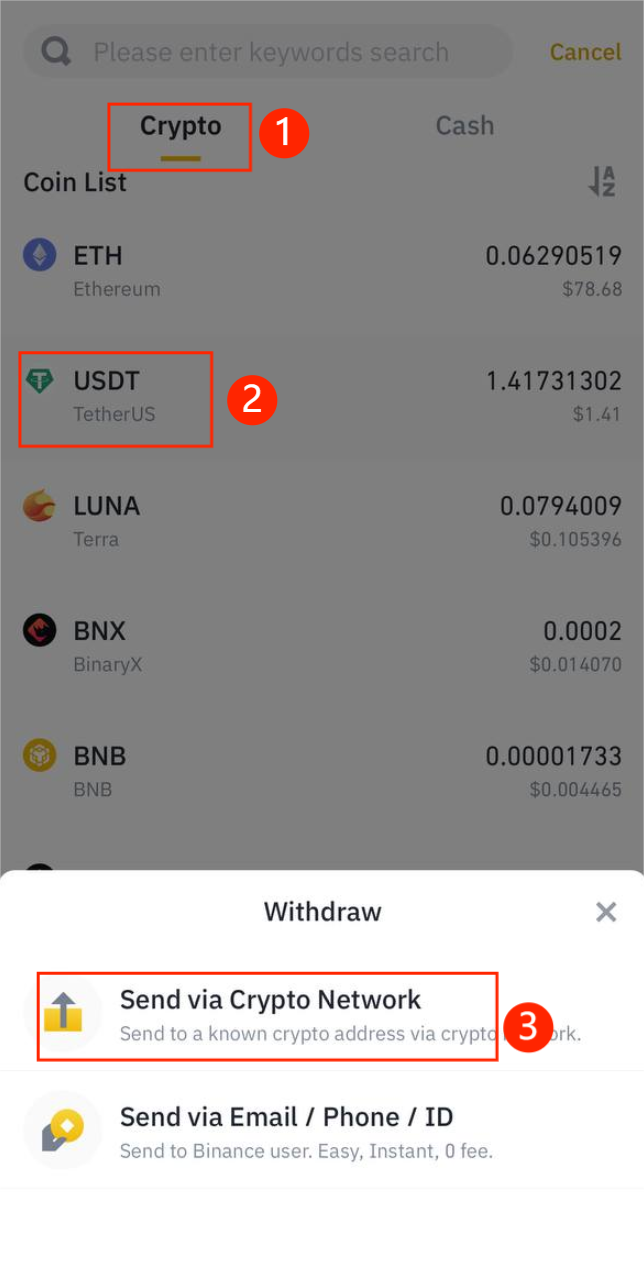
Task: Switch to the Cash tab
Action: [x=464, y=127]
